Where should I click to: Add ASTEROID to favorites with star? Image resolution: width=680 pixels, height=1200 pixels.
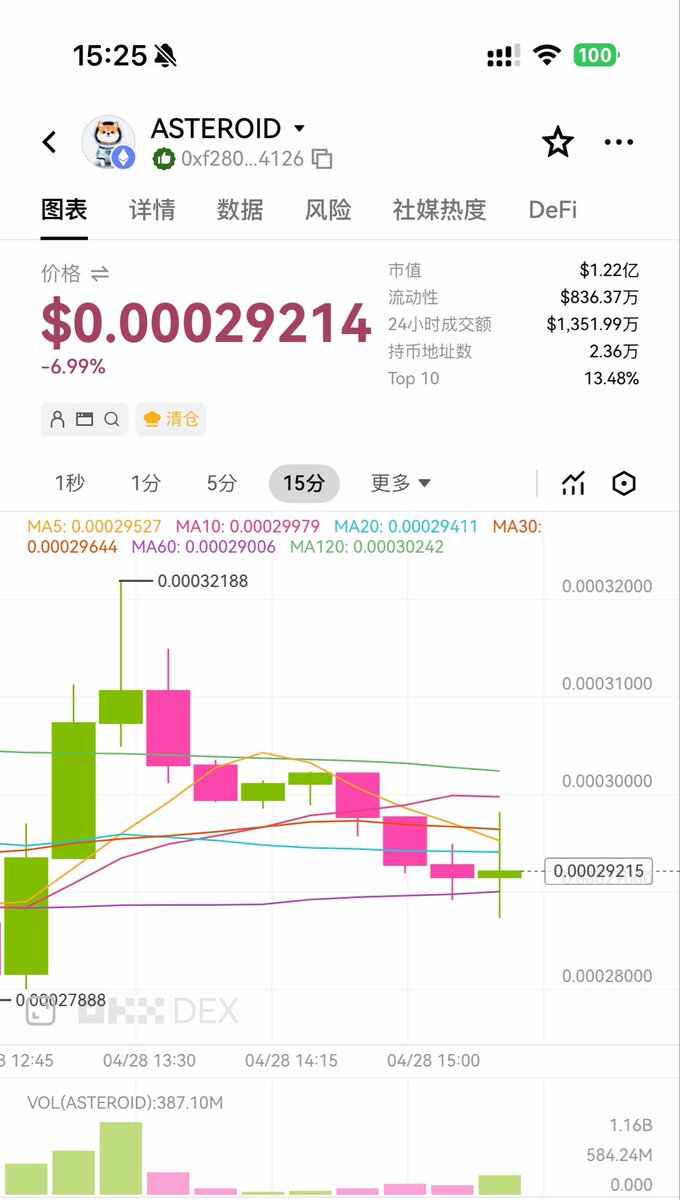(x=558, y=142)
